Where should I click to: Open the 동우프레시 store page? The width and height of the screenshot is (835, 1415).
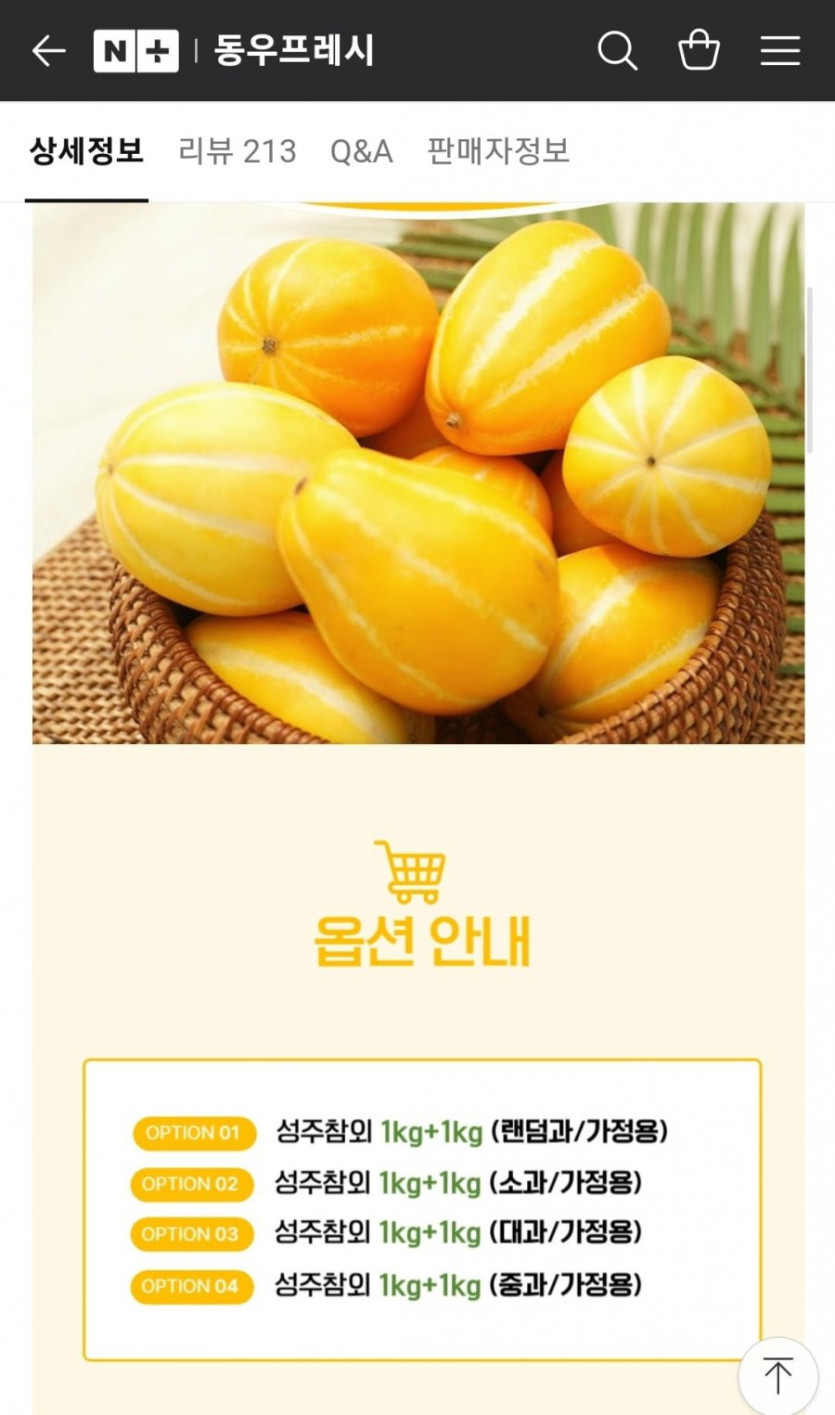293,51
